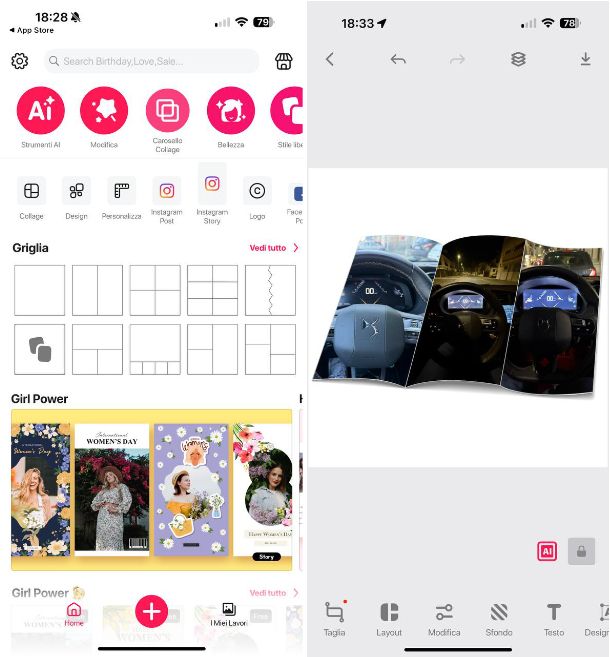Open the Logo creation option

(x=257, y=191)
